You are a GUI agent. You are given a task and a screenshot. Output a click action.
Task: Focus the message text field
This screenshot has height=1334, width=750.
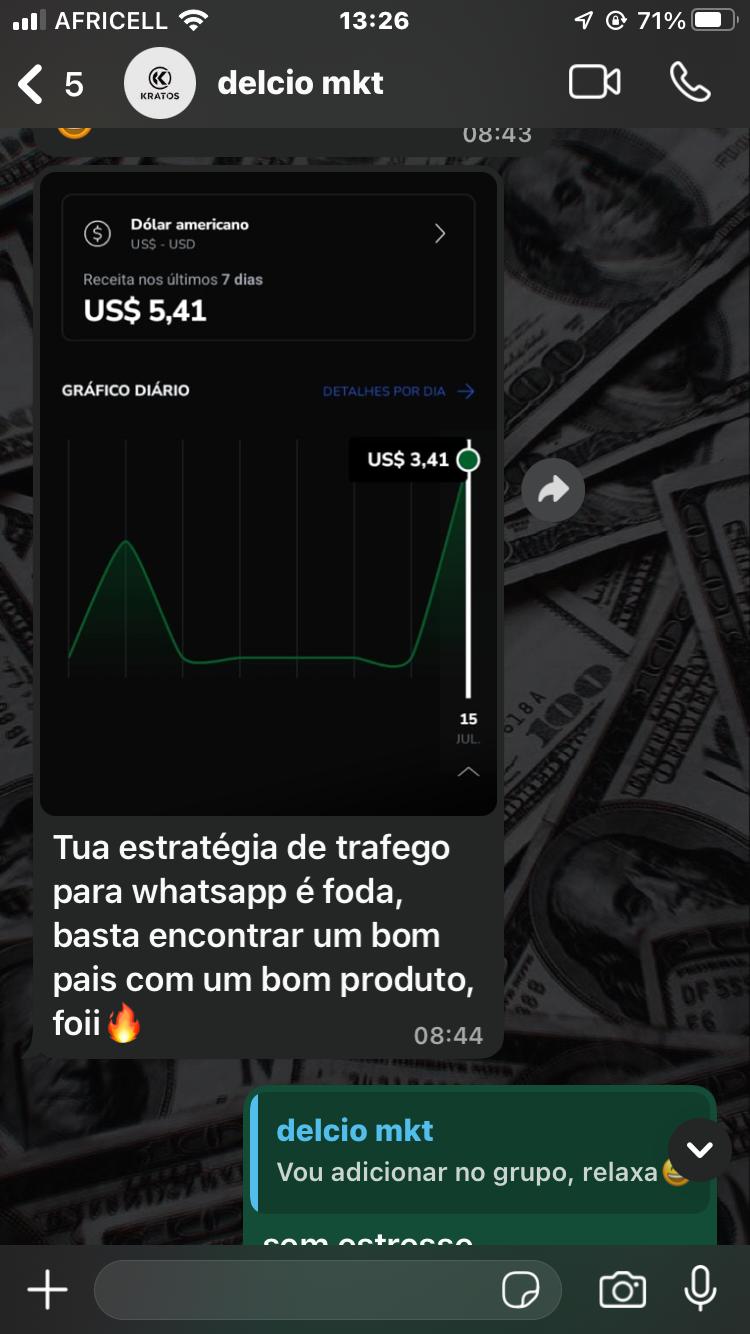point(295,1290)
